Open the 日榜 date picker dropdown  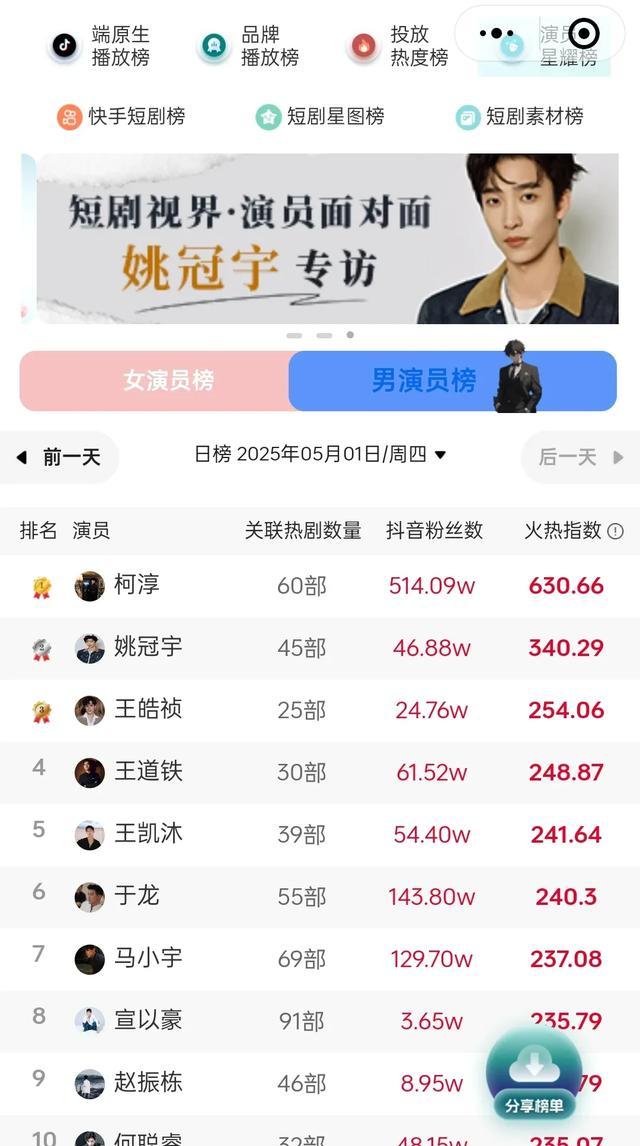(320, 455)
